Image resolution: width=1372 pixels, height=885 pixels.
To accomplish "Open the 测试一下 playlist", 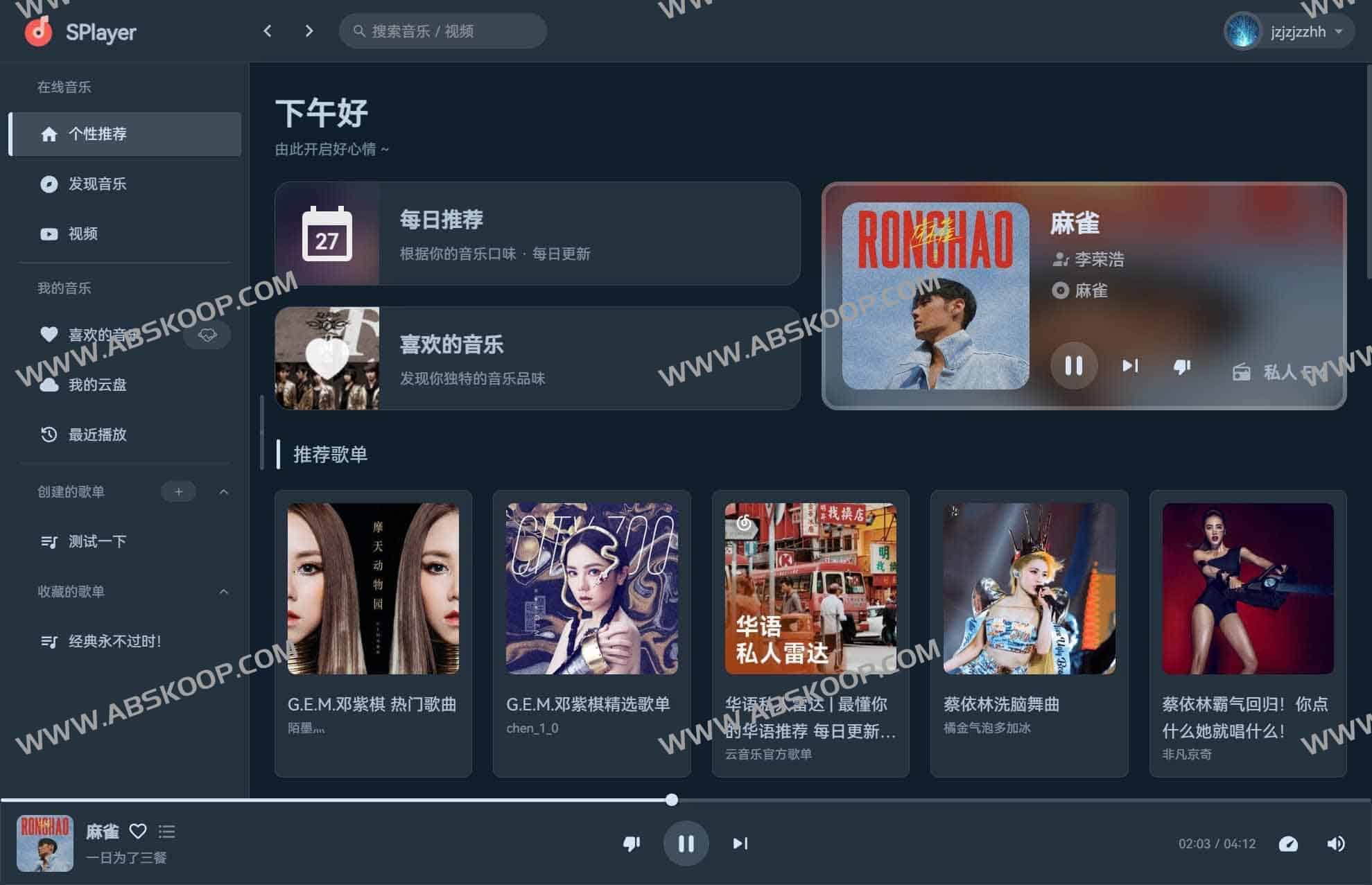I will [x=97, y=541].
